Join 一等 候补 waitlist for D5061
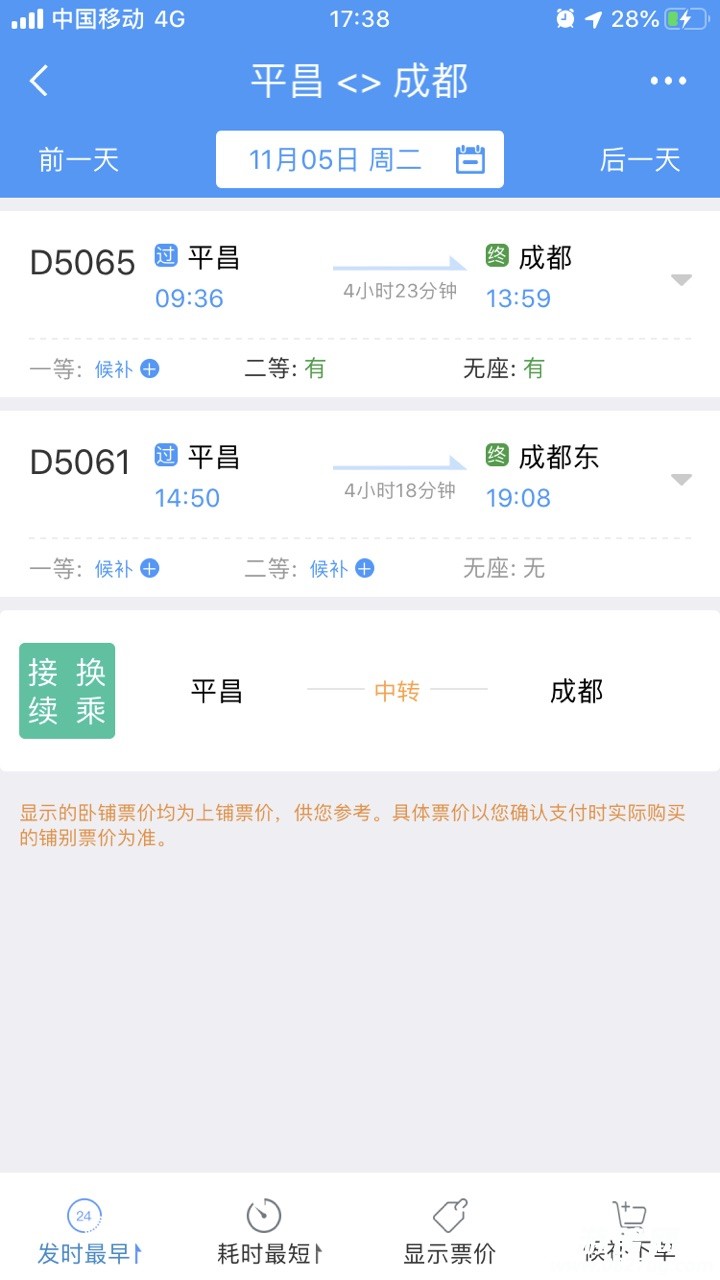 tap(126, 569)
